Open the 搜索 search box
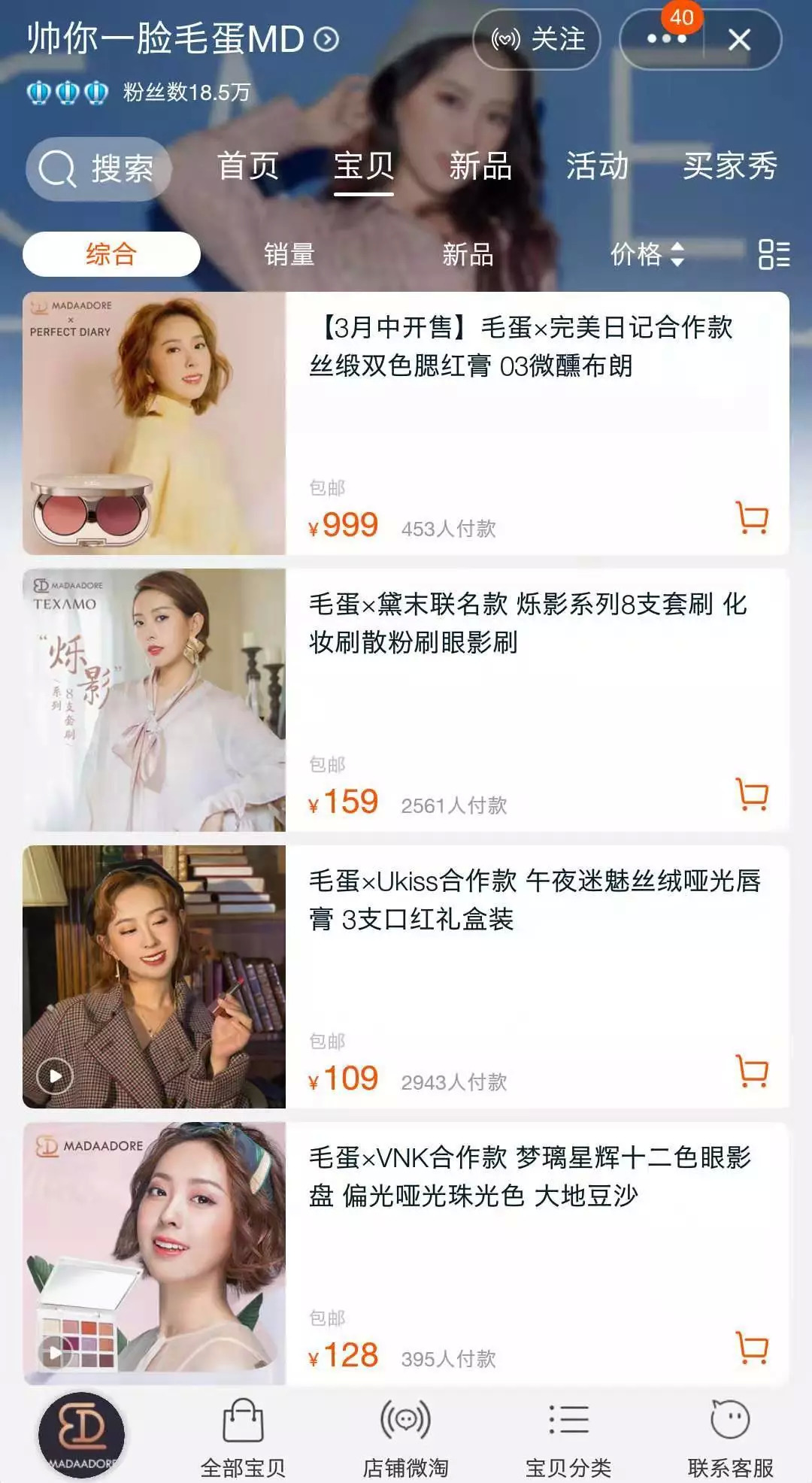812x1483 pixels. [x=98, y=168]
